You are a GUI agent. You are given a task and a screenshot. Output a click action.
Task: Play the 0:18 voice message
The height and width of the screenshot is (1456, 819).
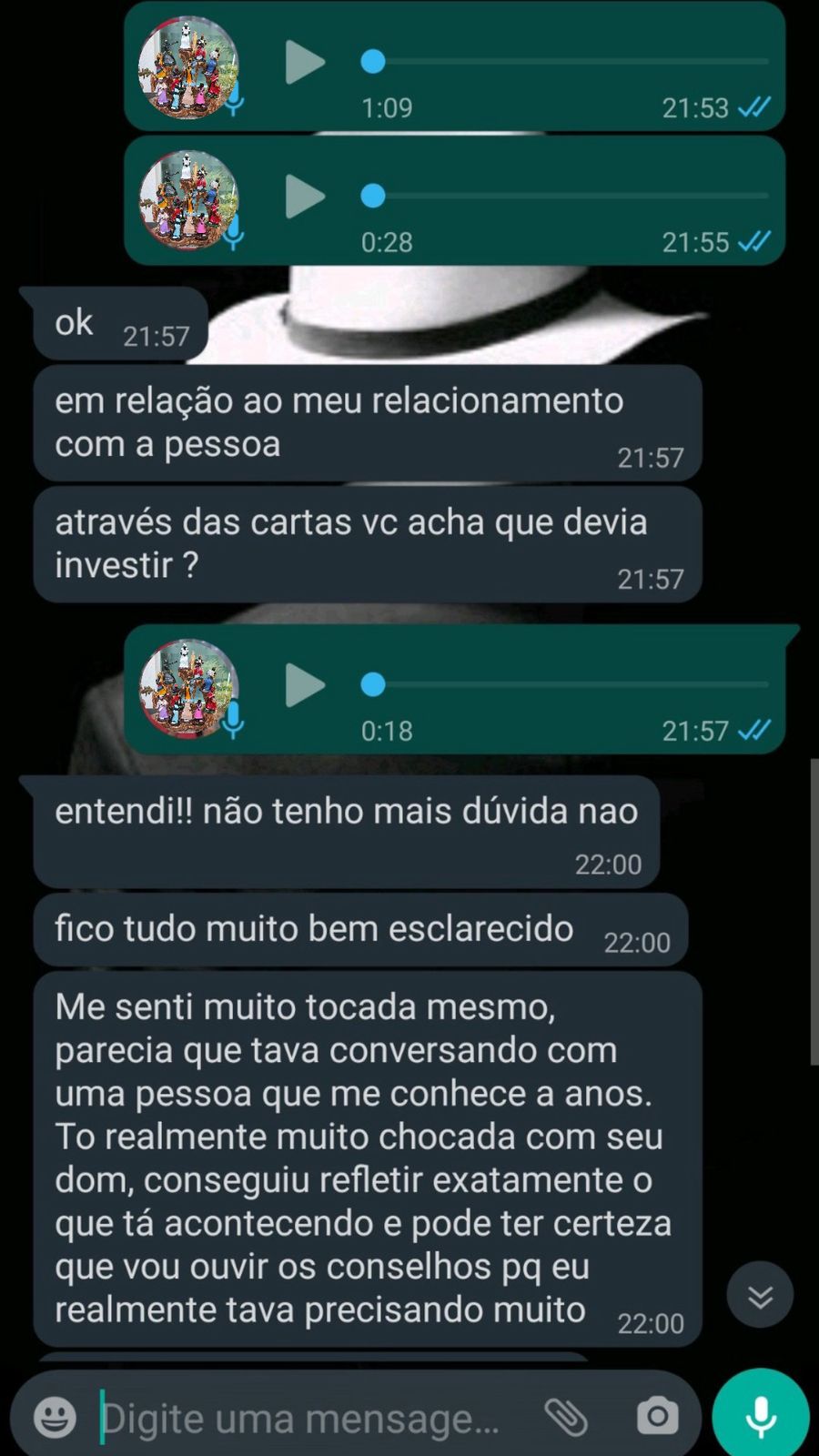305,685
